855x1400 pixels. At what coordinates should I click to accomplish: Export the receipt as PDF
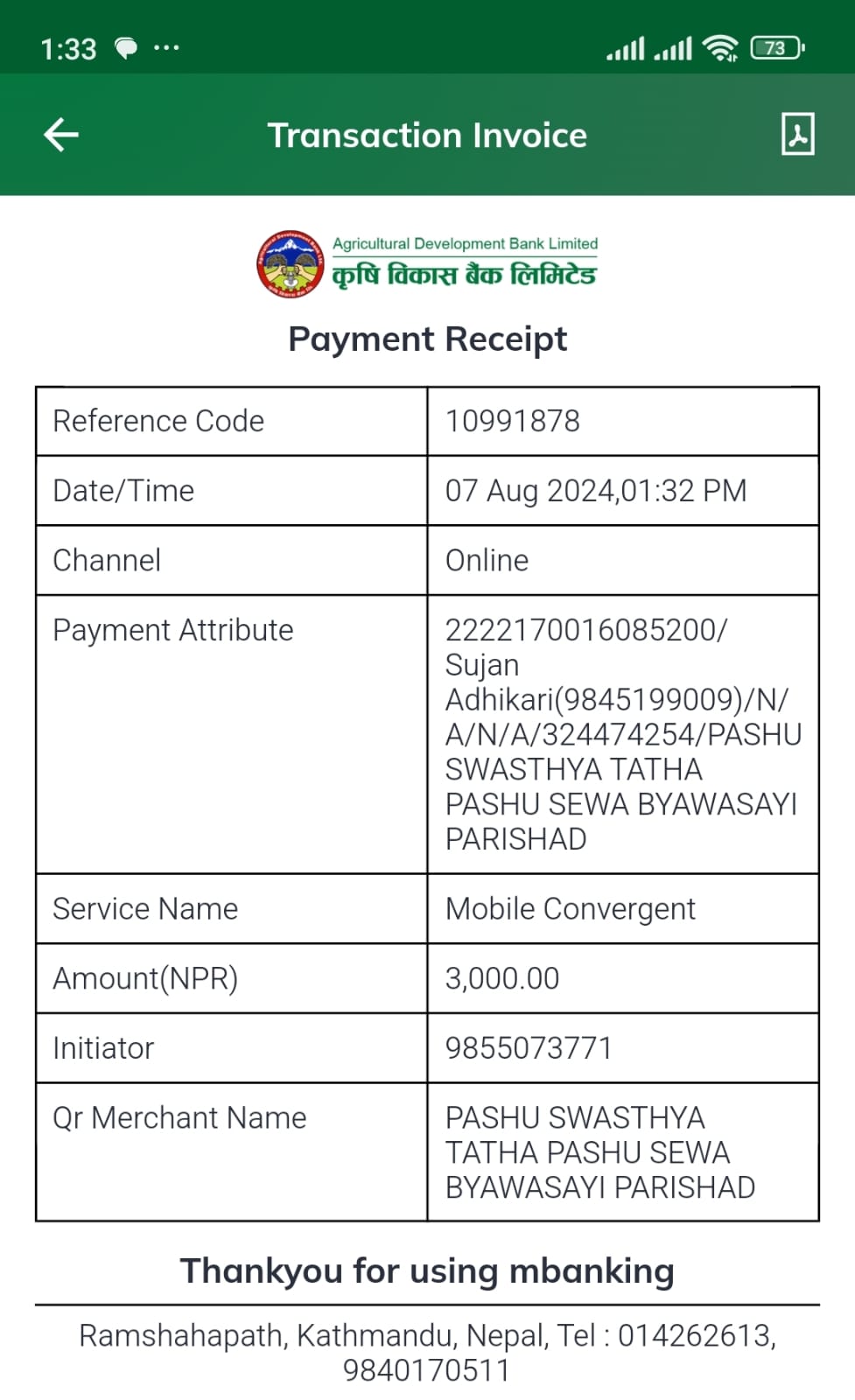pyautogui.click(x=797, y=134)
